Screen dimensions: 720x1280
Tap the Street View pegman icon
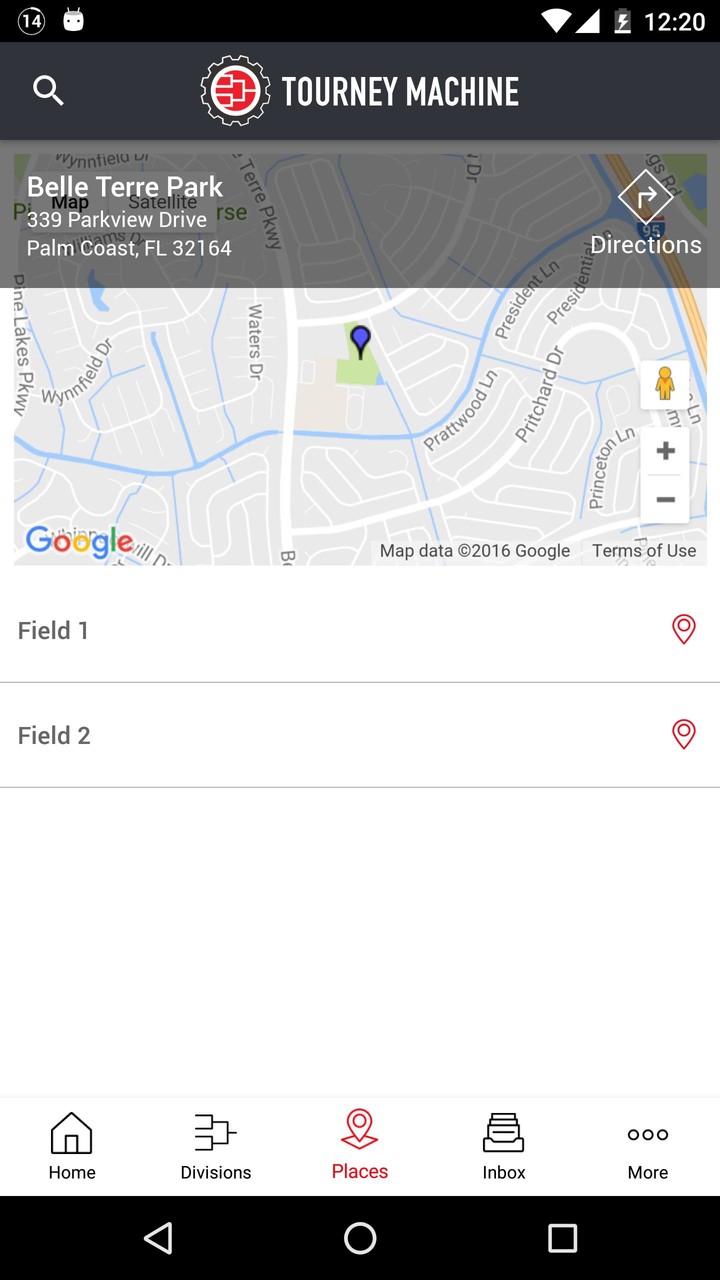[x=665, y=385]
